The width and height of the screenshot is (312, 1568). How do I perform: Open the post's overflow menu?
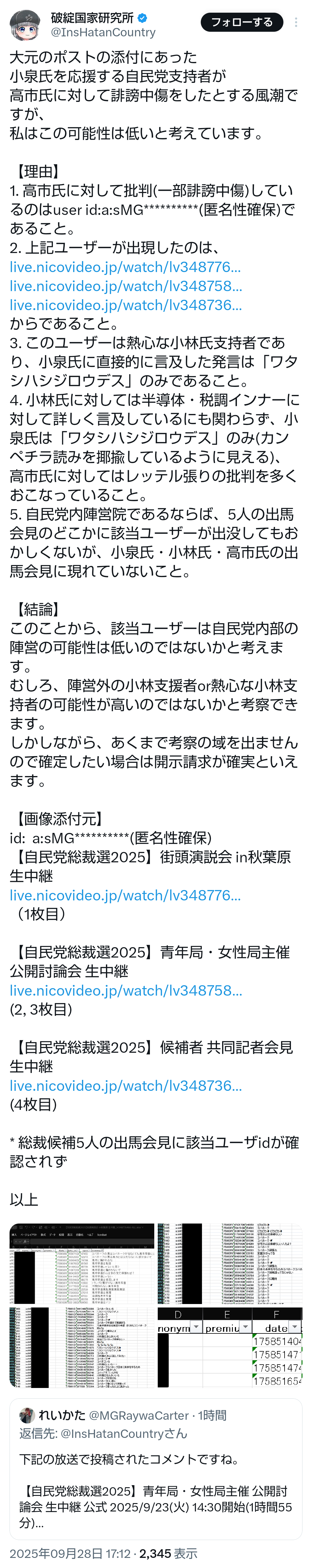click(x=296, y=22)
